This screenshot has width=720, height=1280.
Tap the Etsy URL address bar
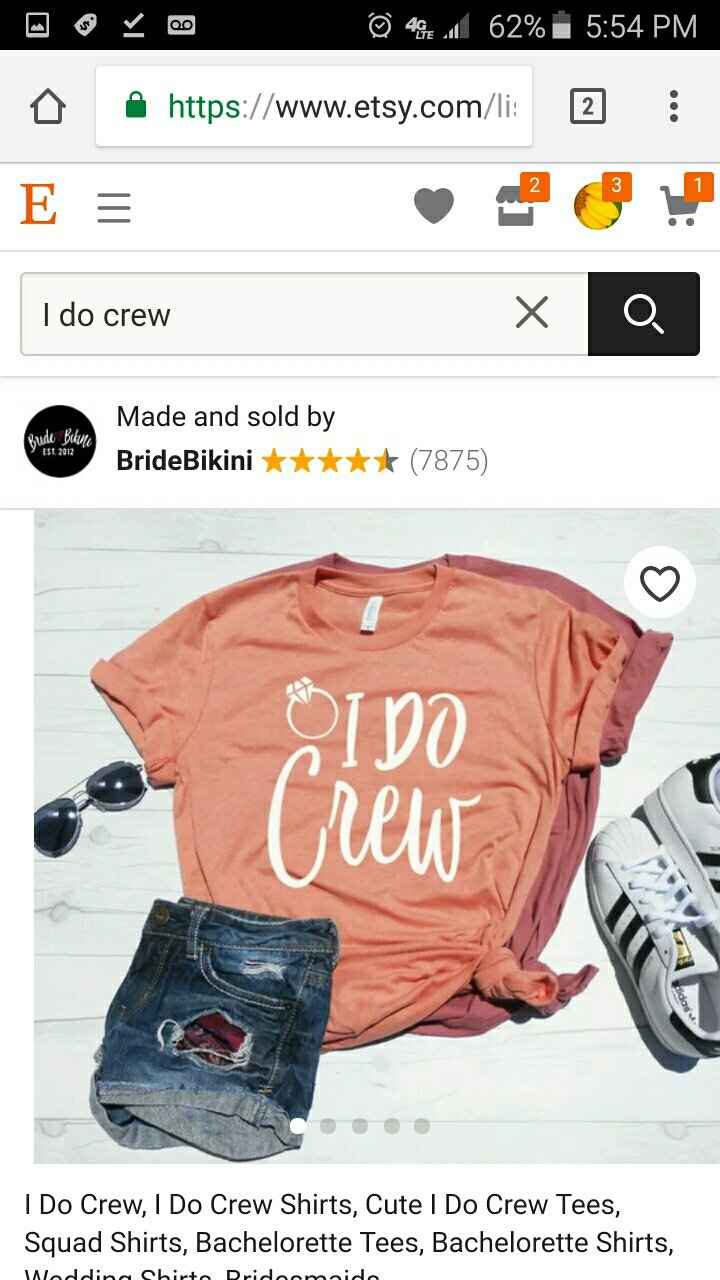pyautogui.click(x=314, y=106)
